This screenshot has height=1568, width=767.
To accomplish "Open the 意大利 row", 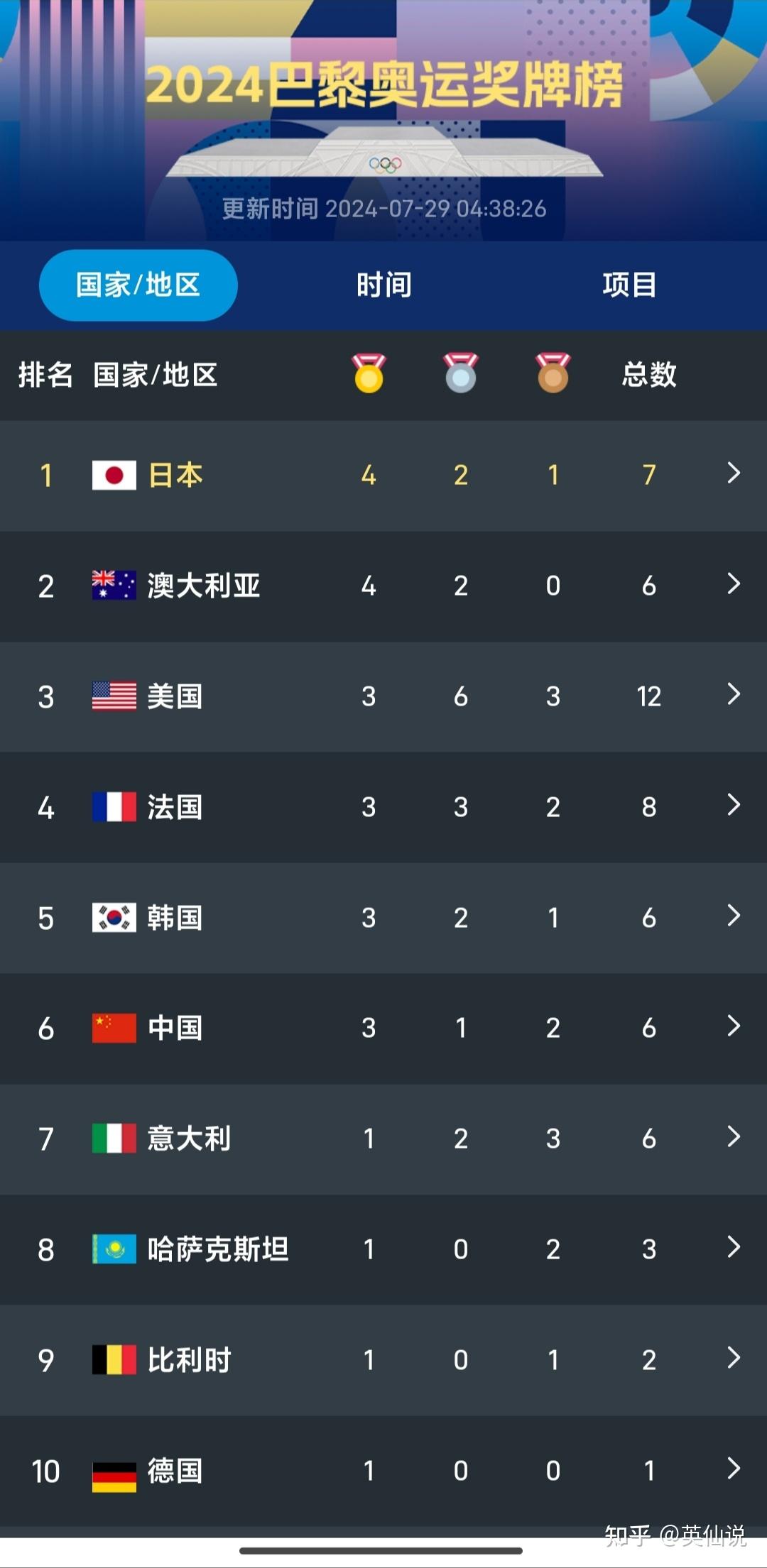I will (383, 1139).
